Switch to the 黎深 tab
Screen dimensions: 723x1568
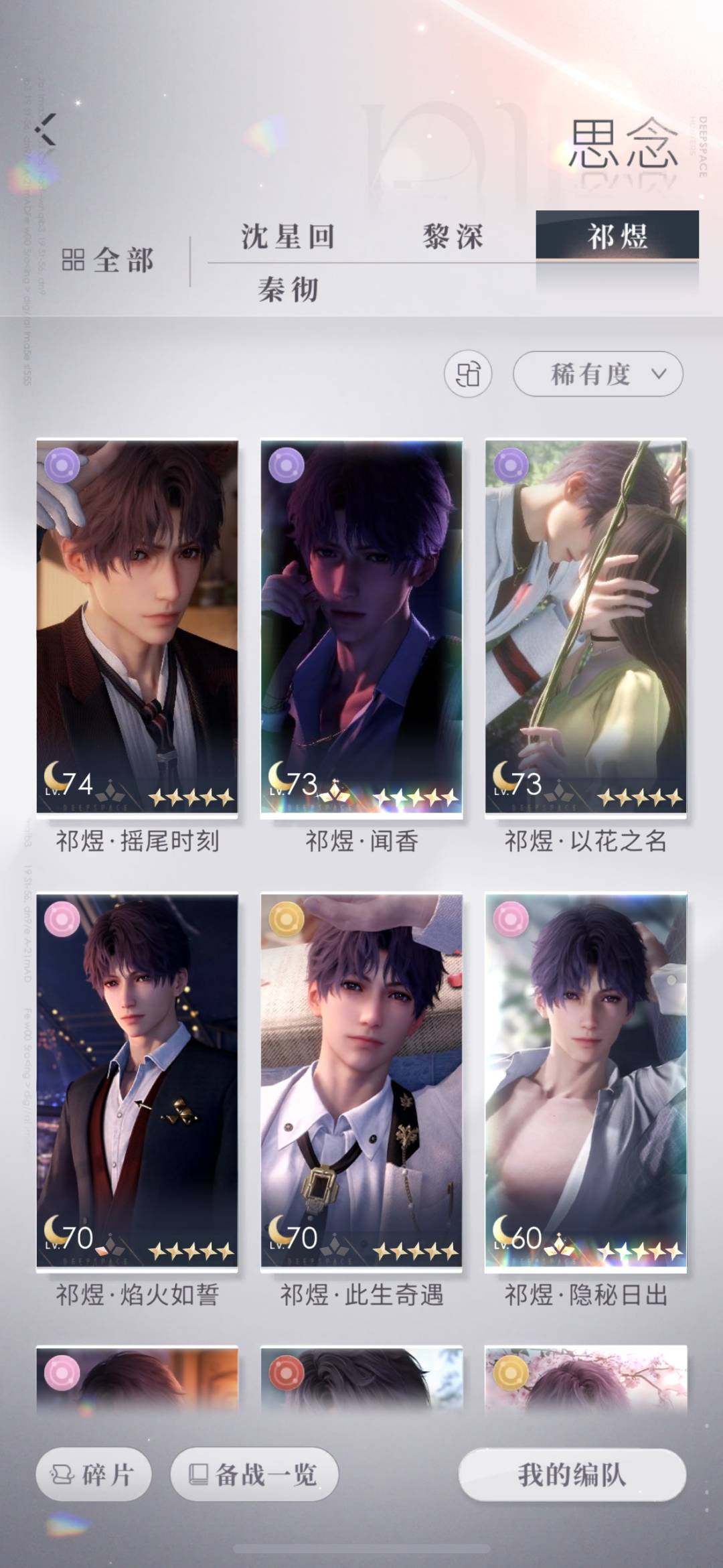pos(453,236)
